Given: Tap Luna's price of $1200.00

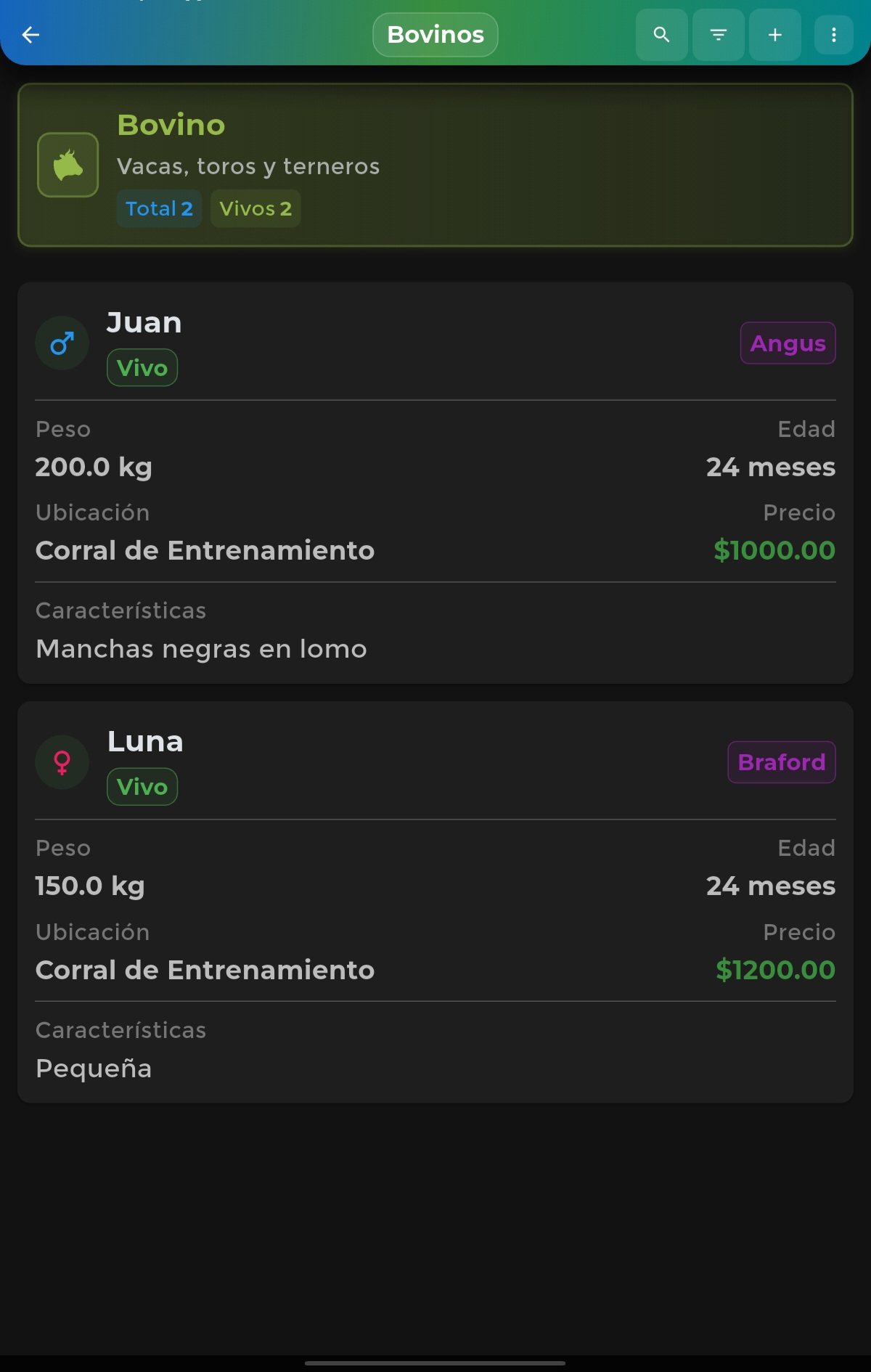Looking at the screenshot, I should click(774, 970).
